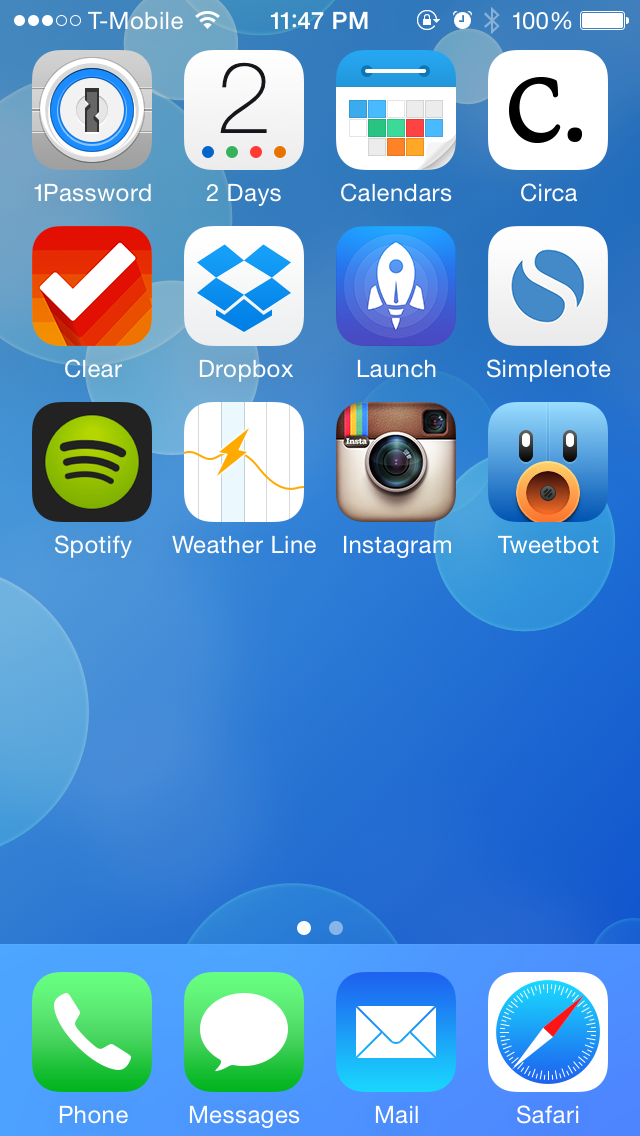Launch the 2 Days app
Image resolution: width=640 pixels, height=1136 pixels.
[x=244, y=110]
